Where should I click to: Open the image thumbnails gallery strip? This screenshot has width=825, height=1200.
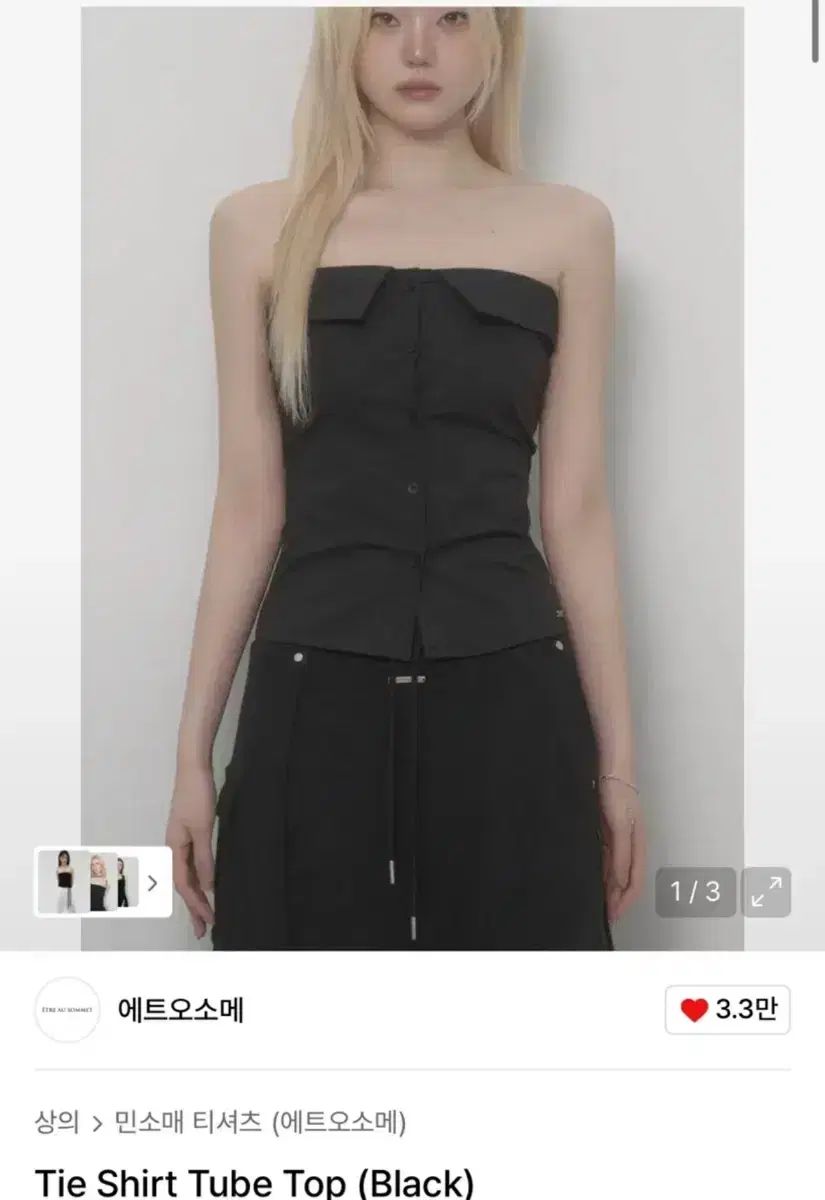[x=103, y=882]
